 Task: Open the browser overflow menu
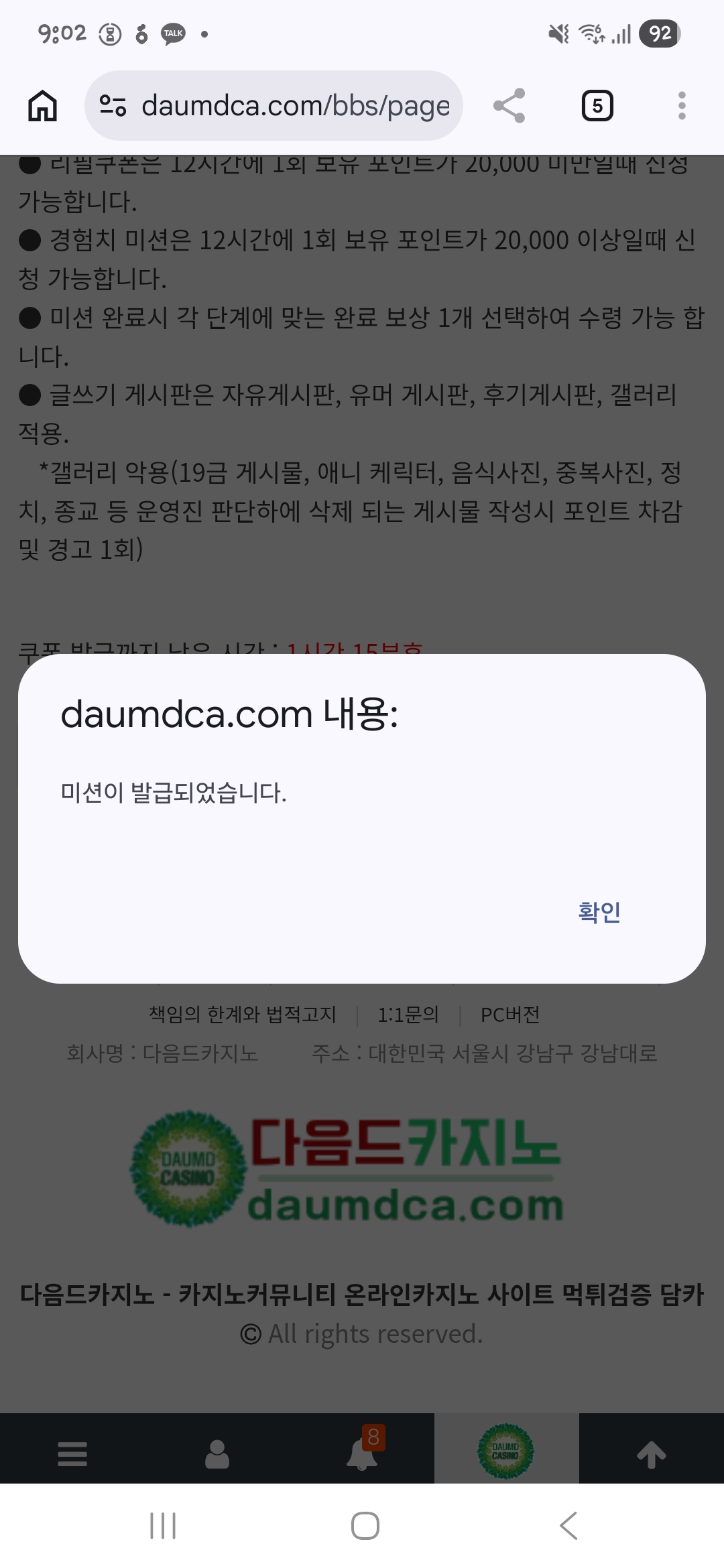pos(681,106)
